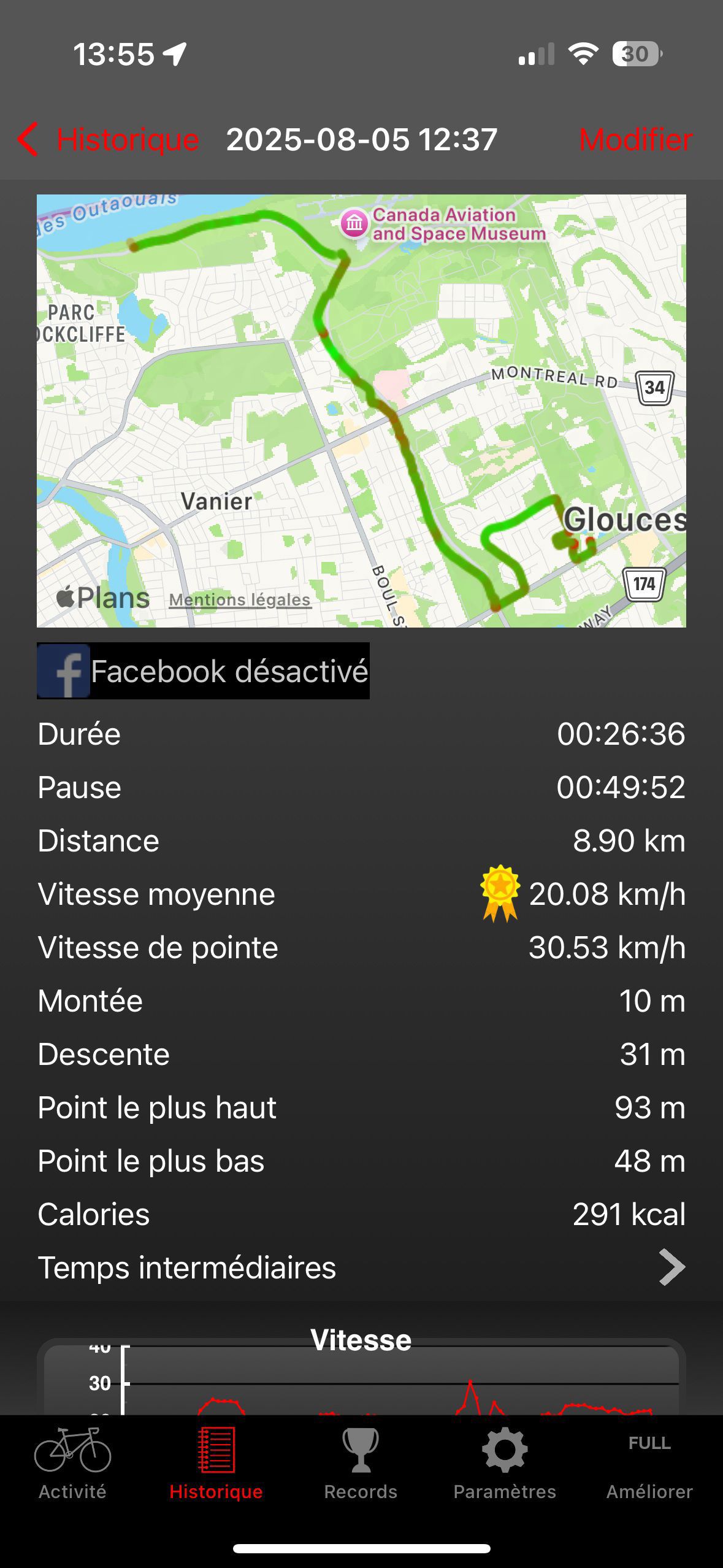
Task: Switch to the Records tab
Action: pos(361,1464)
